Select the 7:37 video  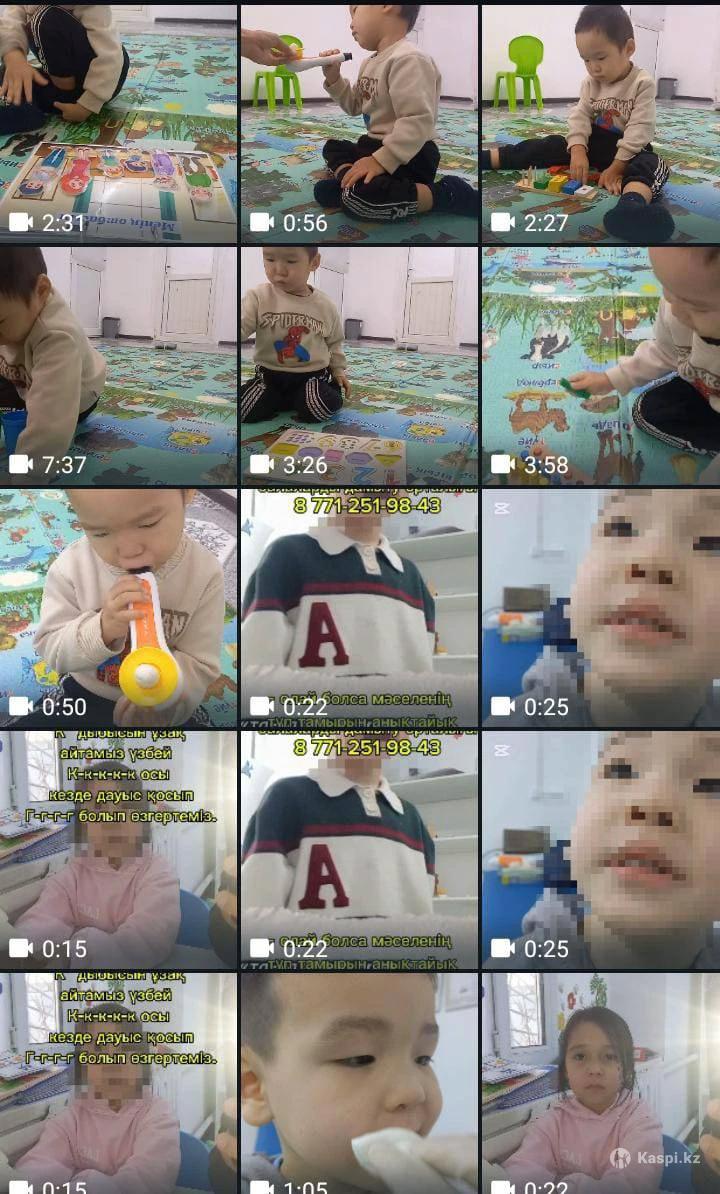118,365
